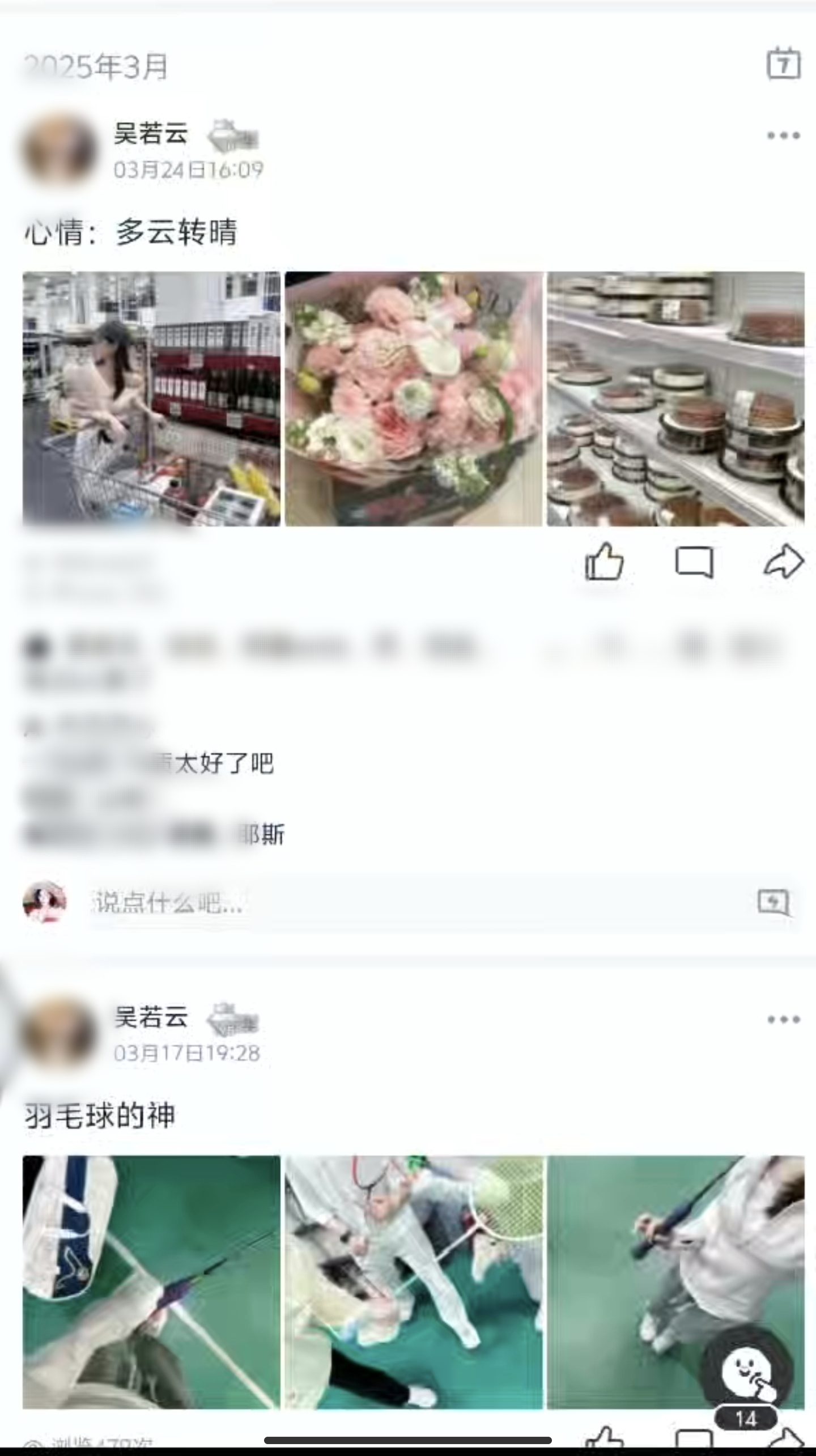
Task: View the pink flower bouquet photo
Action: [413, 399]
